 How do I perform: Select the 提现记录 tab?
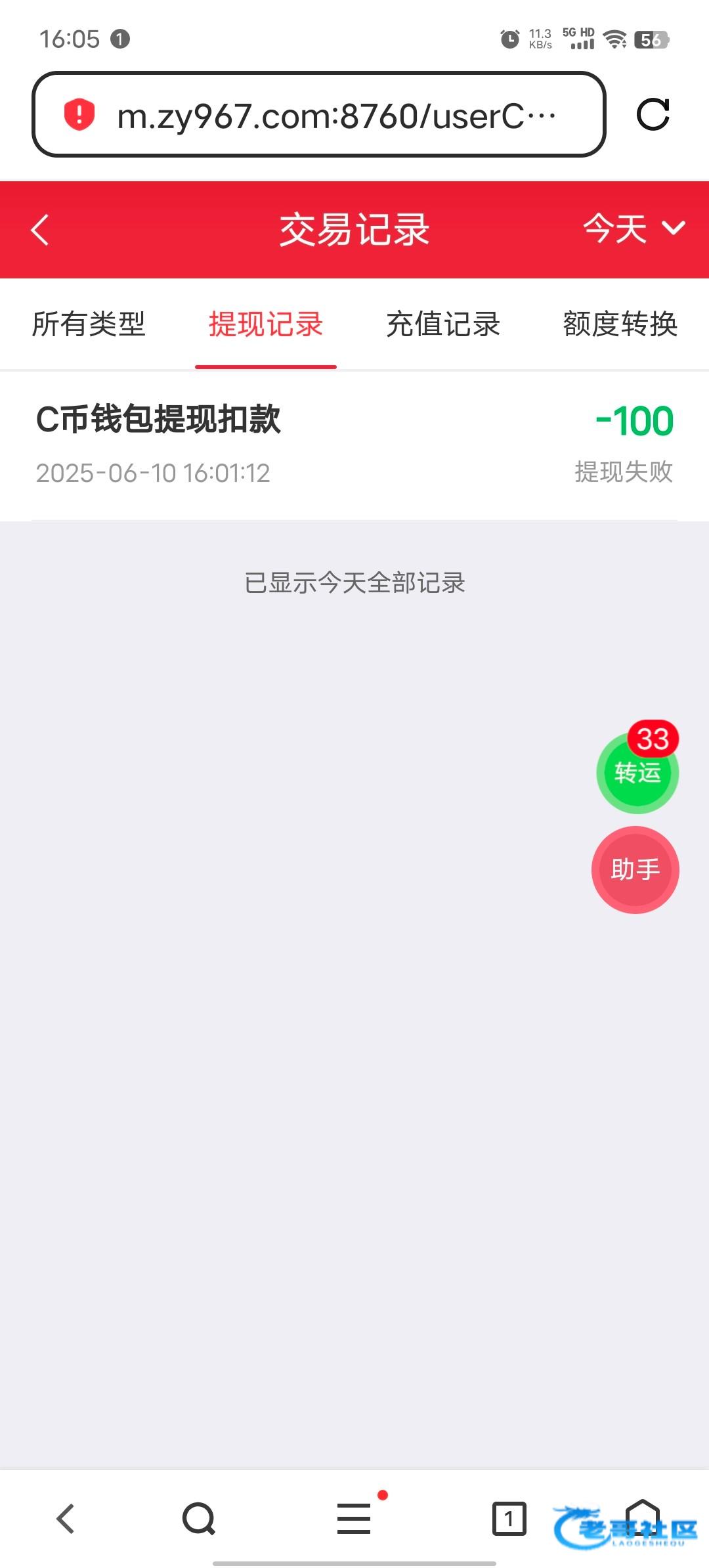tap(266, 324)
